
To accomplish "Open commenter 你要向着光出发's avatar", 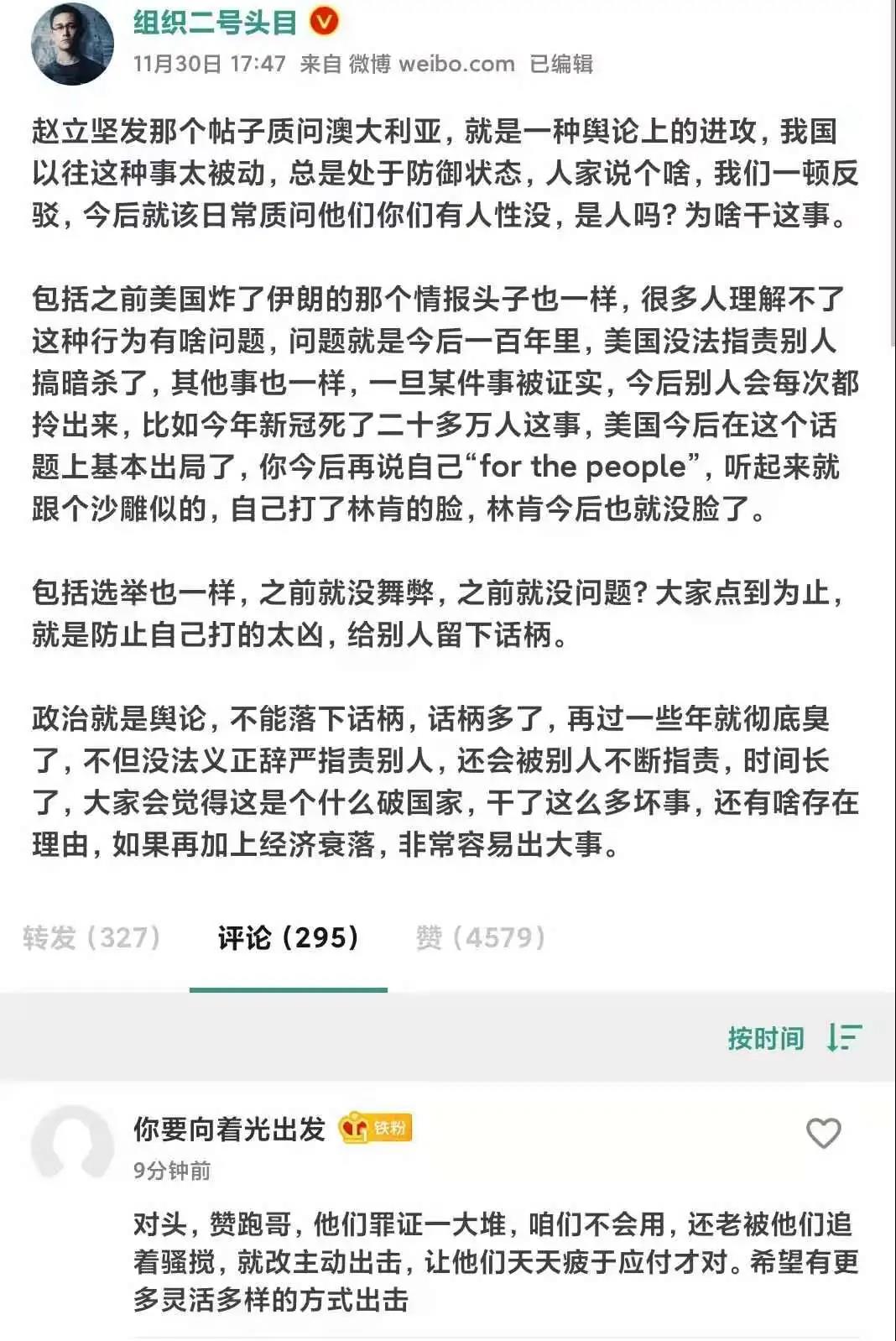I will (72, 1145).
